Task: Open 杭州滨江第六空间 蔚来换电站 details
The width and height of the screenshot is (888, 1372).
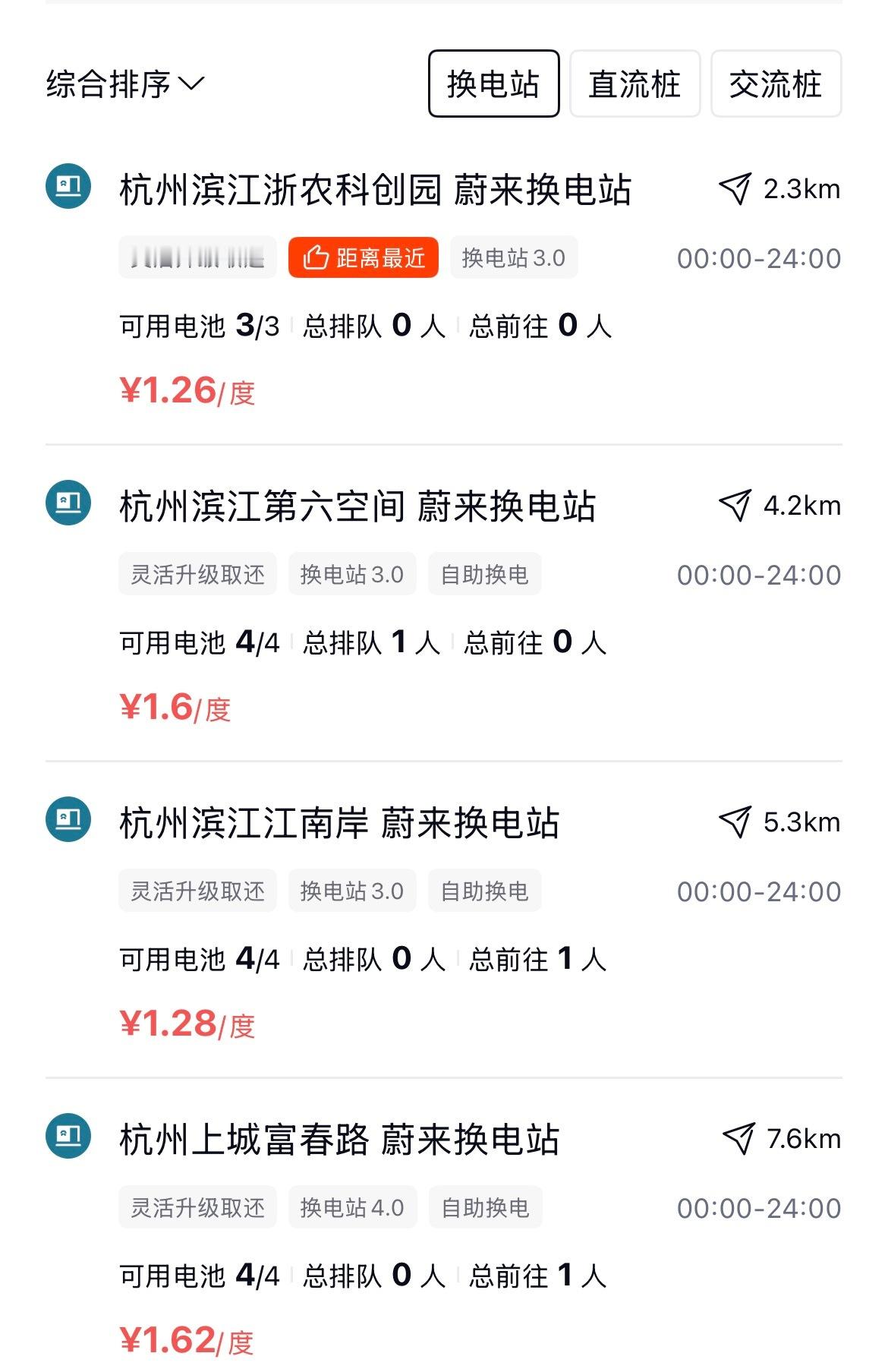Action: point(357,506)
